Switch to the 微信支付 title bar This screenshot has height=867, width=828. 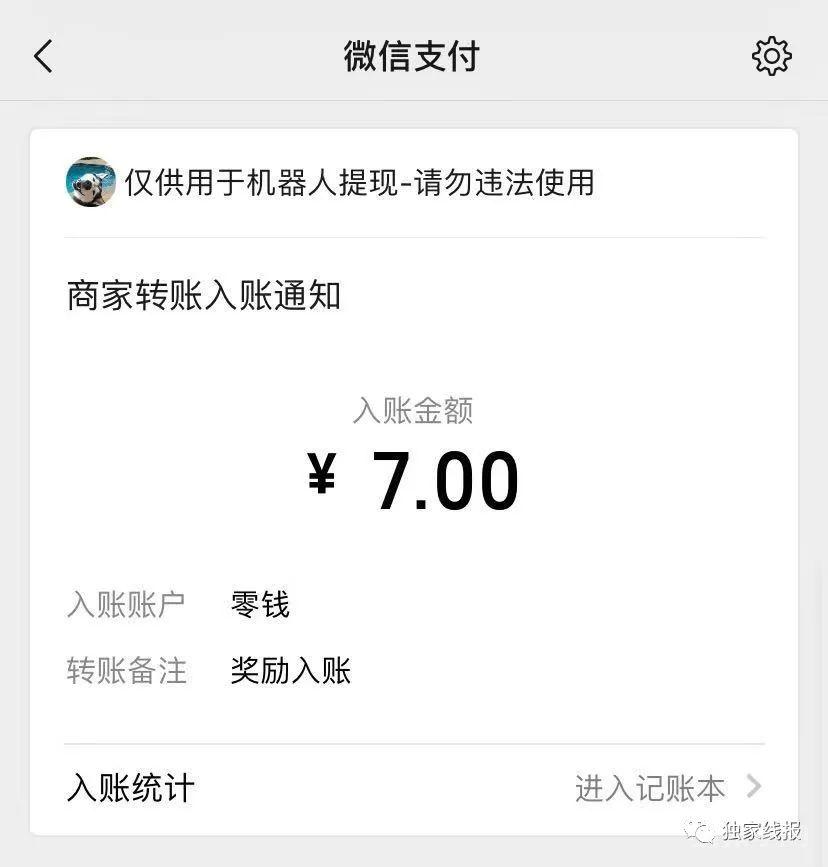tap(414, 56)
